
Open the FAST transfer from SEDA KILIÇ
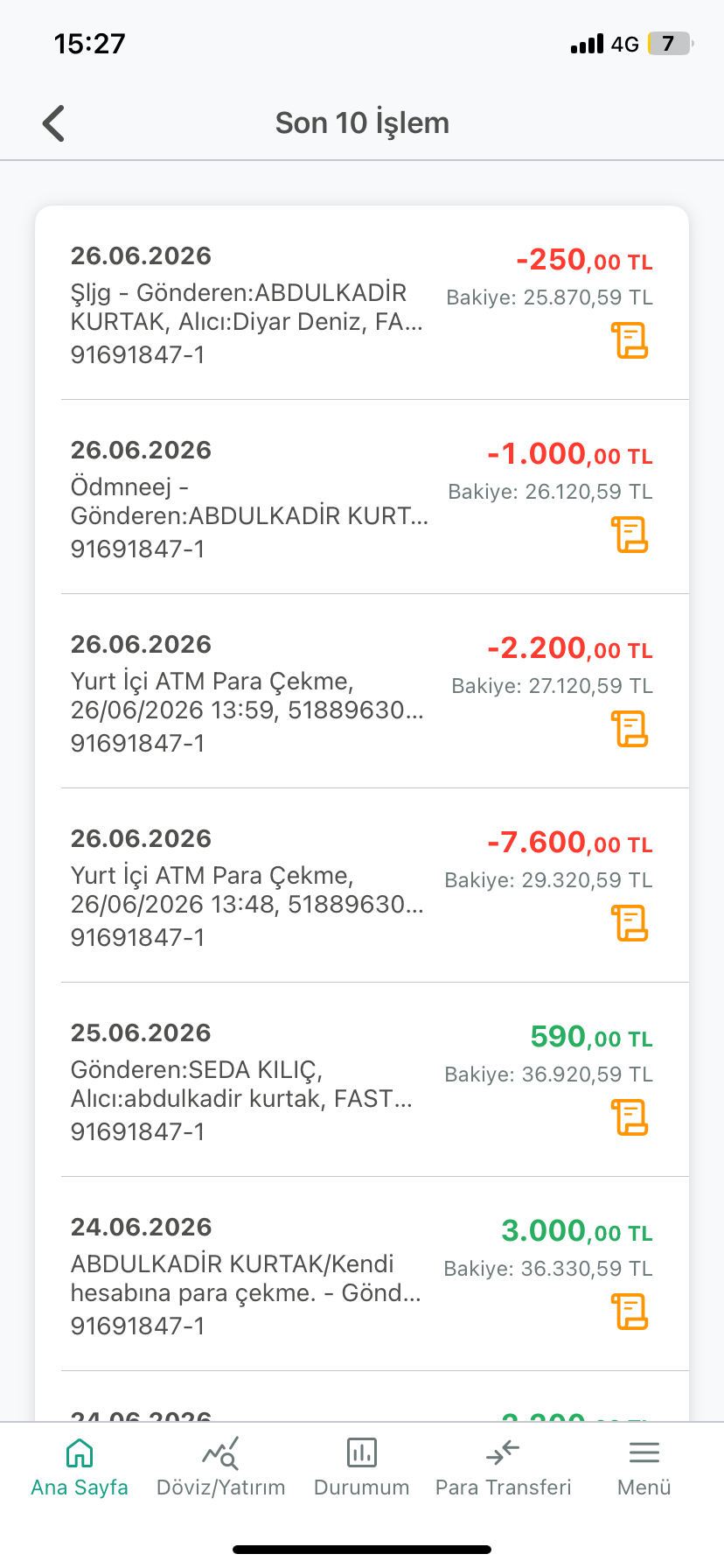coord(362,1080)
